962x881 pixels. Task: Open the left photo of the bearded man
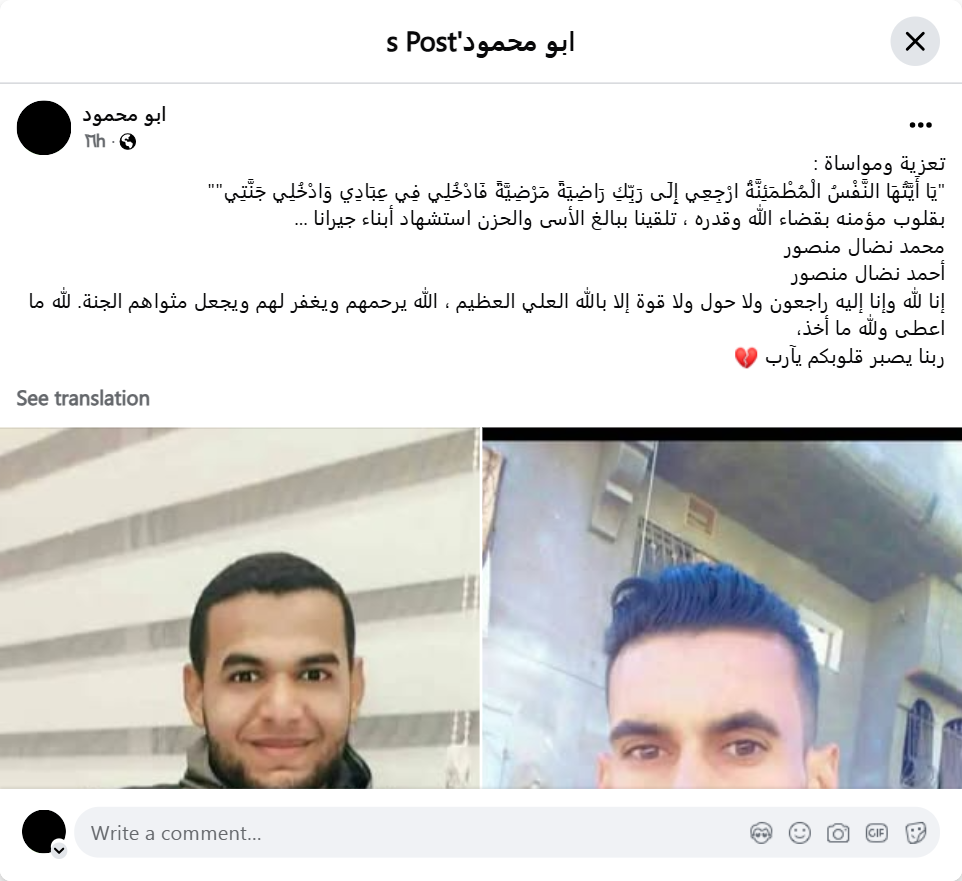(x=240, y=608)
